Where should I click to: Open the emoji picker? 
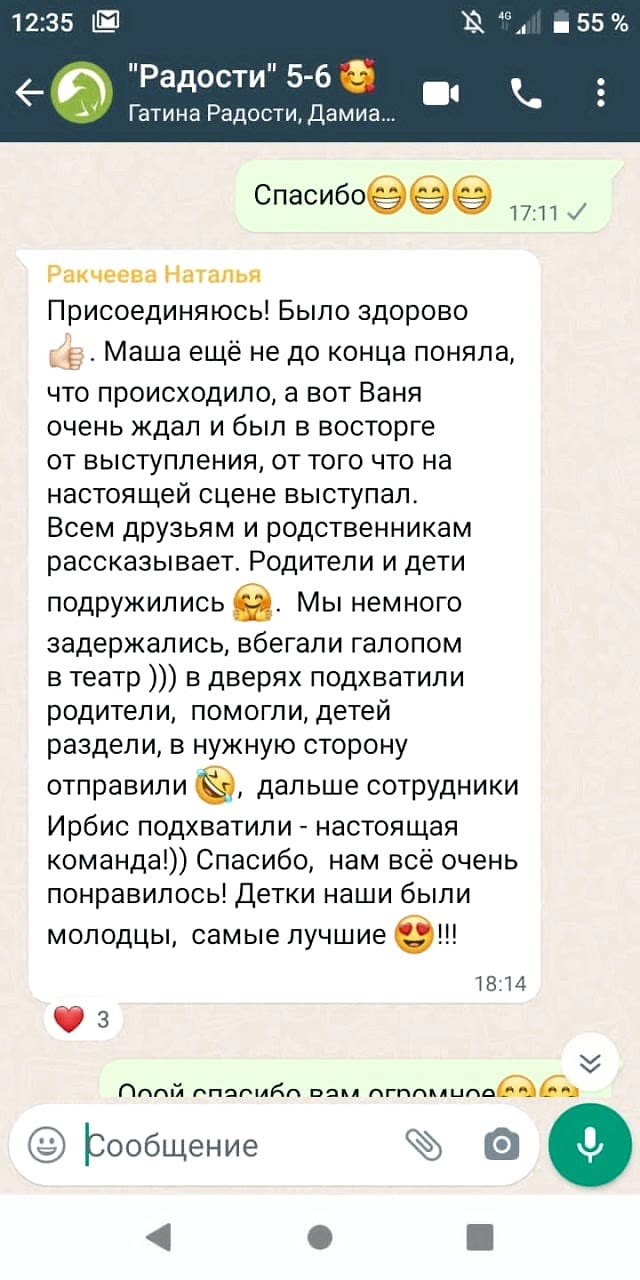[46, 1144]
